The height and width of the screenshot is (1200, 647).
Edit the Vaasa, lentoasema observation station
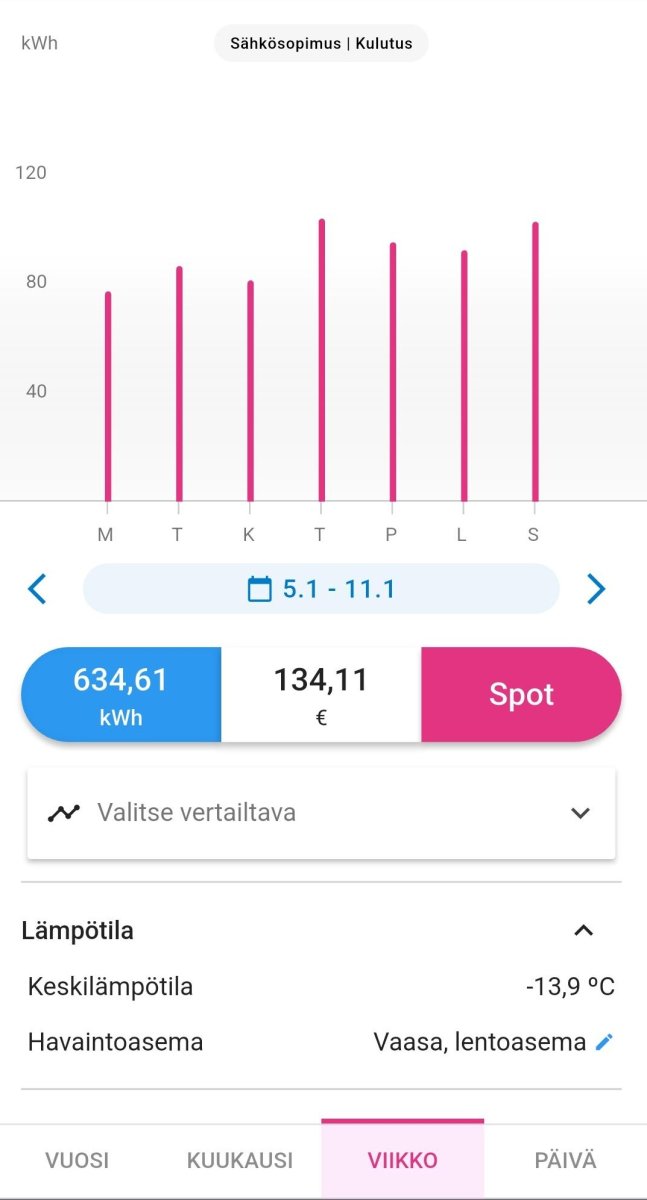point(604,1042)
